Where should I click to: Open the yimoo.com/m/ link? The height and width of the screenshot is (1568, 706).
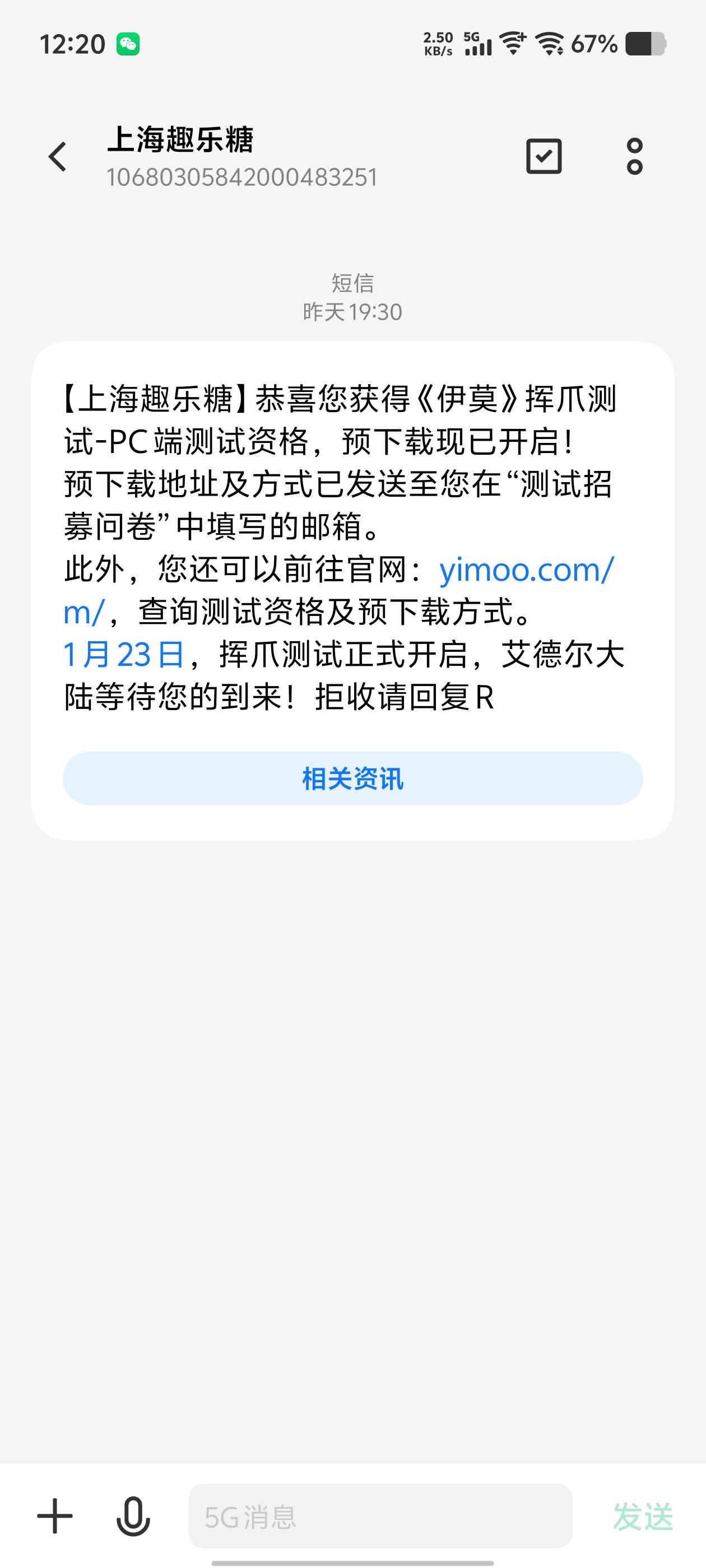(x=526, y=570)
